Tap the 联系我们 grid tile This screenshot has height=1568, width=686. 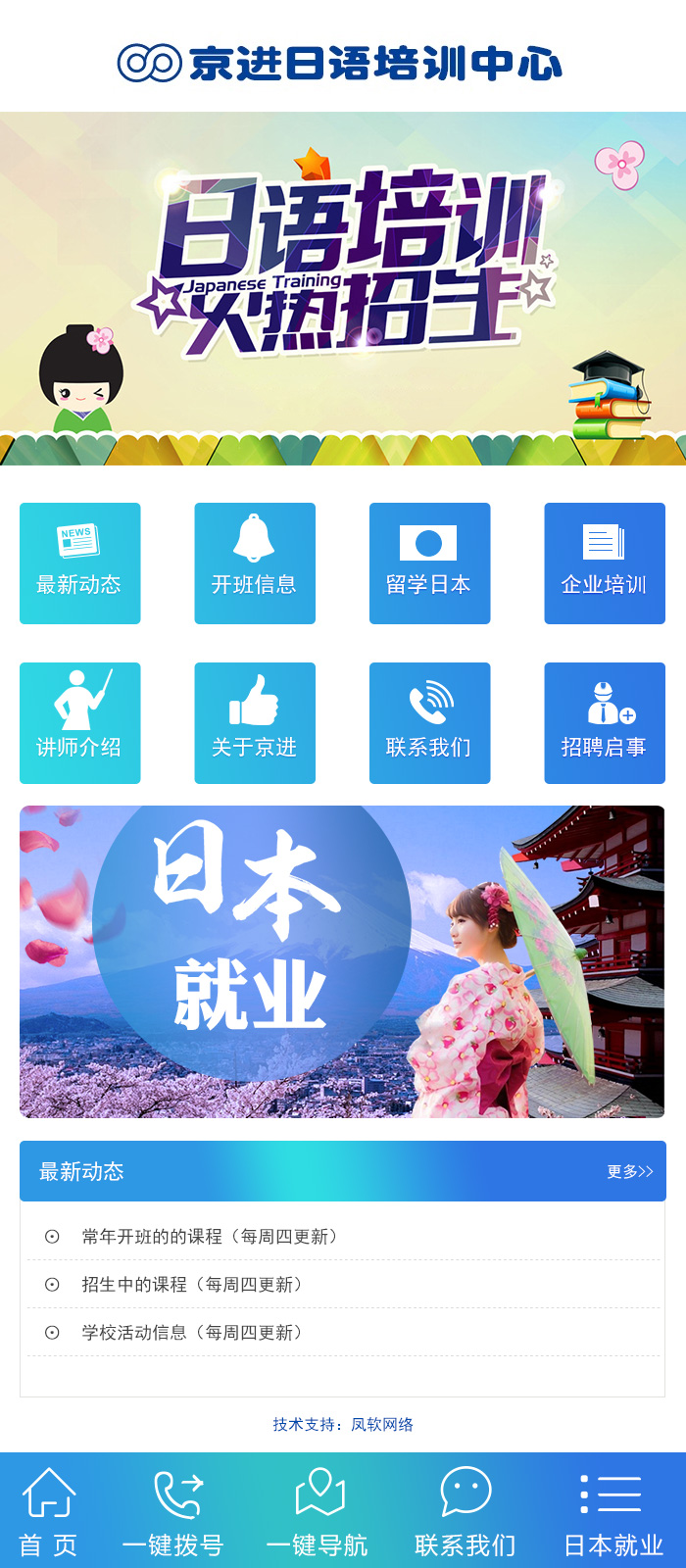click(429, 723)
